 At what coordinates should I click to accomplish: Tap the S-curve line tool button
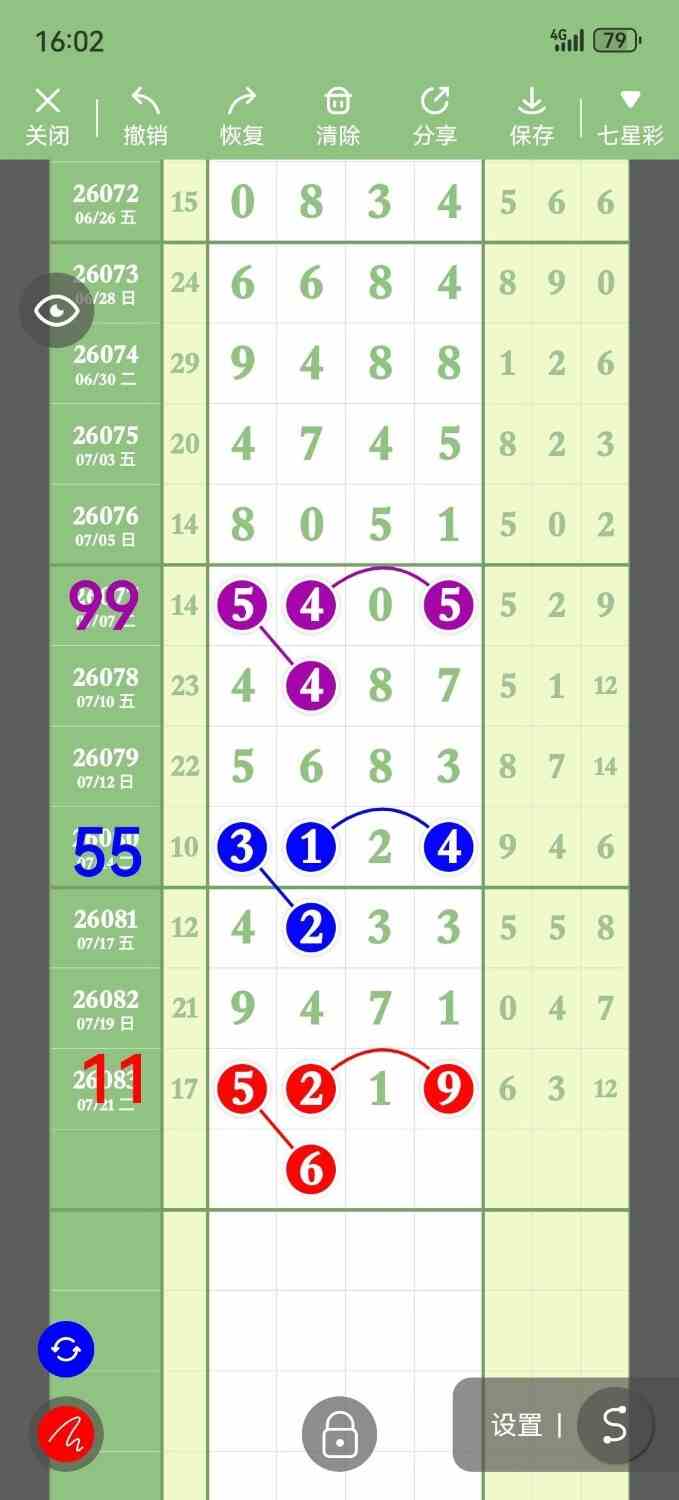point(614,1425)
